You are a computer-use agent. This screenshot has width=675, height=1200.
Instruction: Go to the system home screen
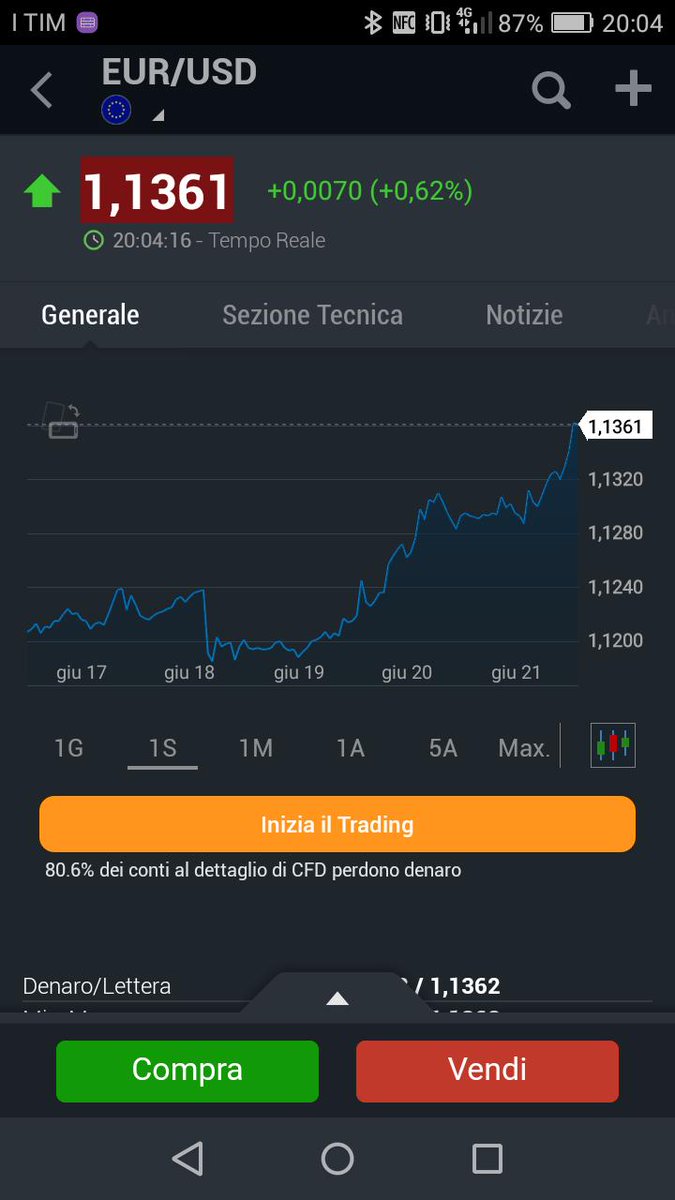[x=337, y=1158]
